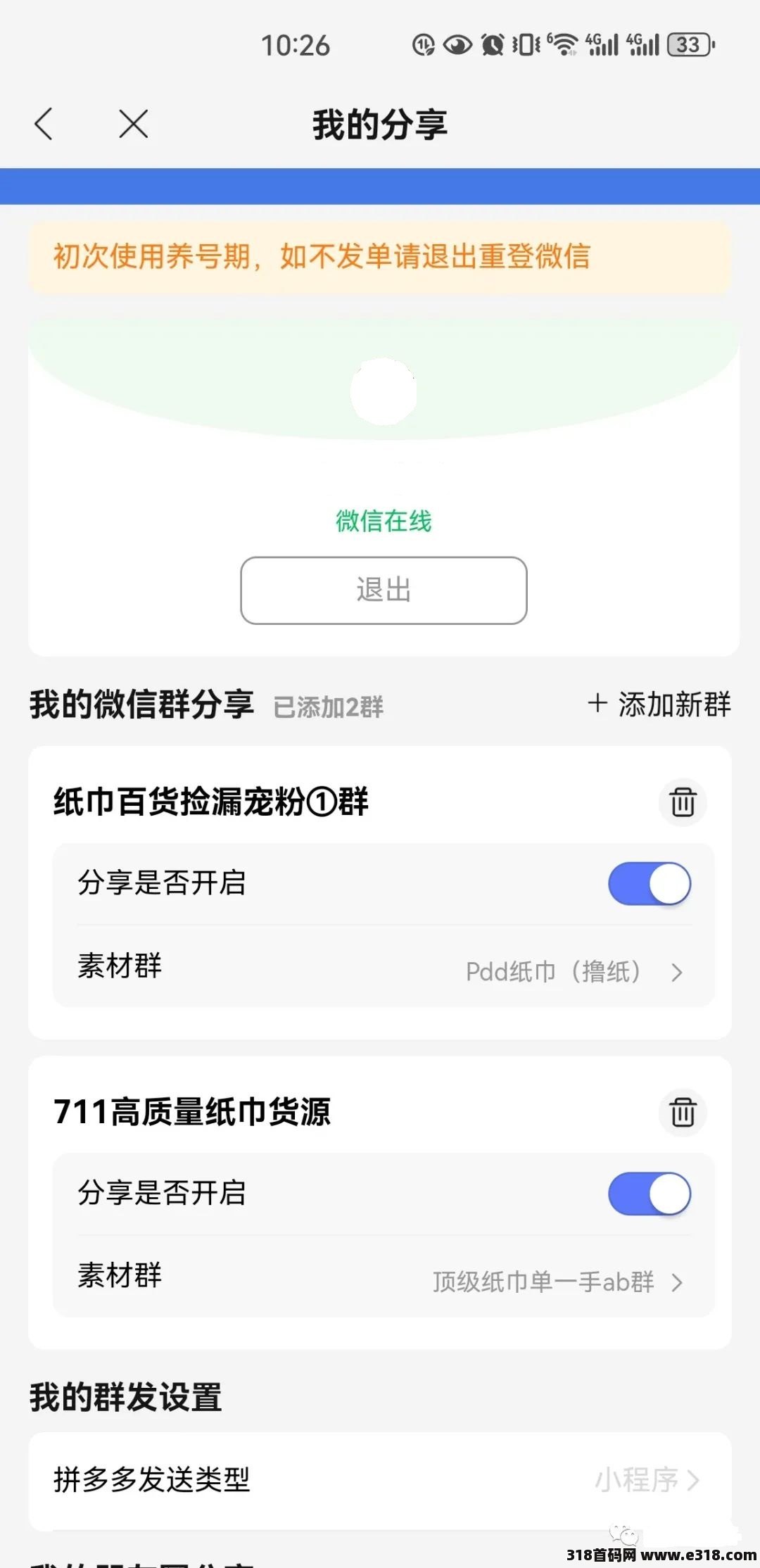Viewport: 760px width, 1568px height.
Task: Close the 我的分享 page with the X
Action: coord(134,124)
